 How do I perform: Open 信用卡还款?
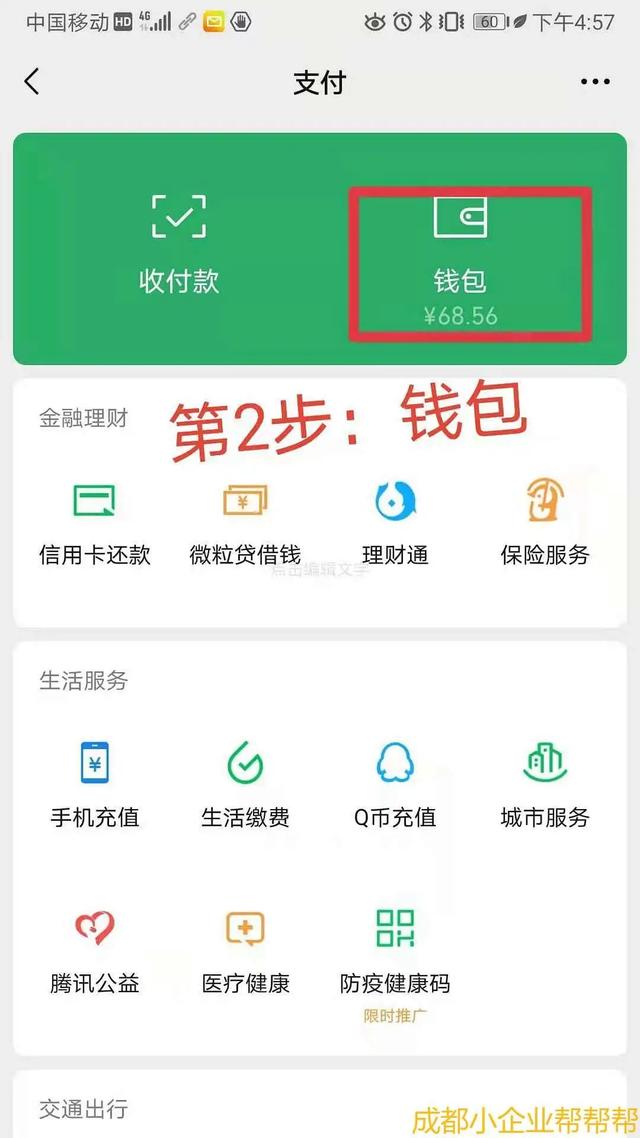pos(95,523)
